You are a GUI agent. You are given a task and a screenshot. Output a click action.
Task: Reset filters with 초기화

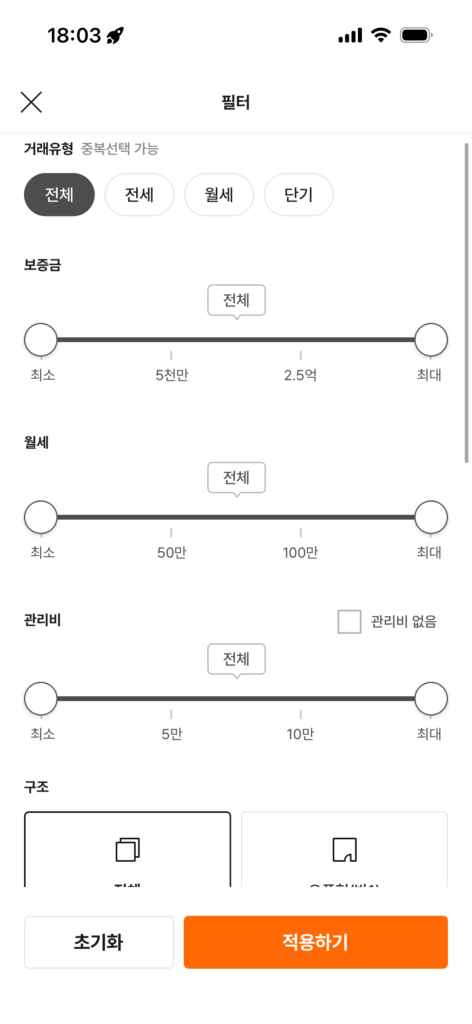point(99,942)
